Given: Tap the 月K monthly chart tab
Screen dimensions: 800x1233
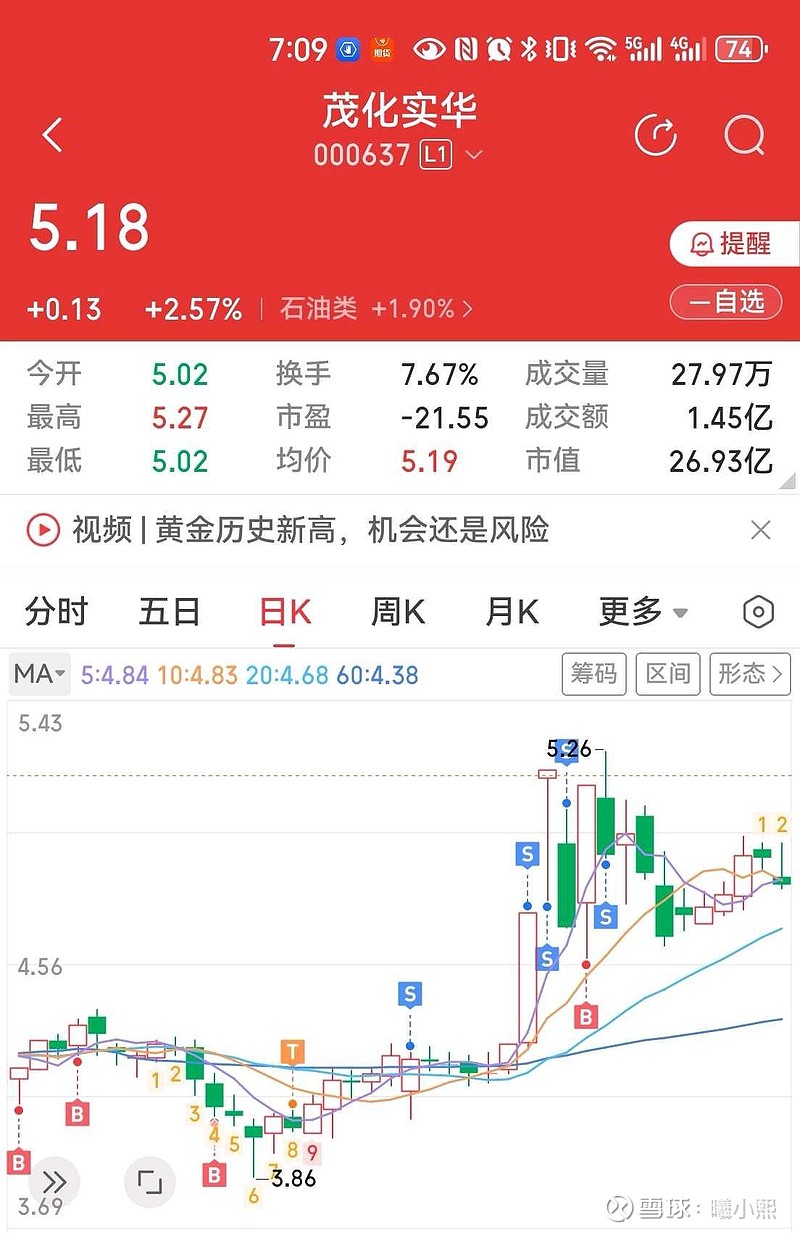Looking at the screenshot, I should [x=511, y=611].
